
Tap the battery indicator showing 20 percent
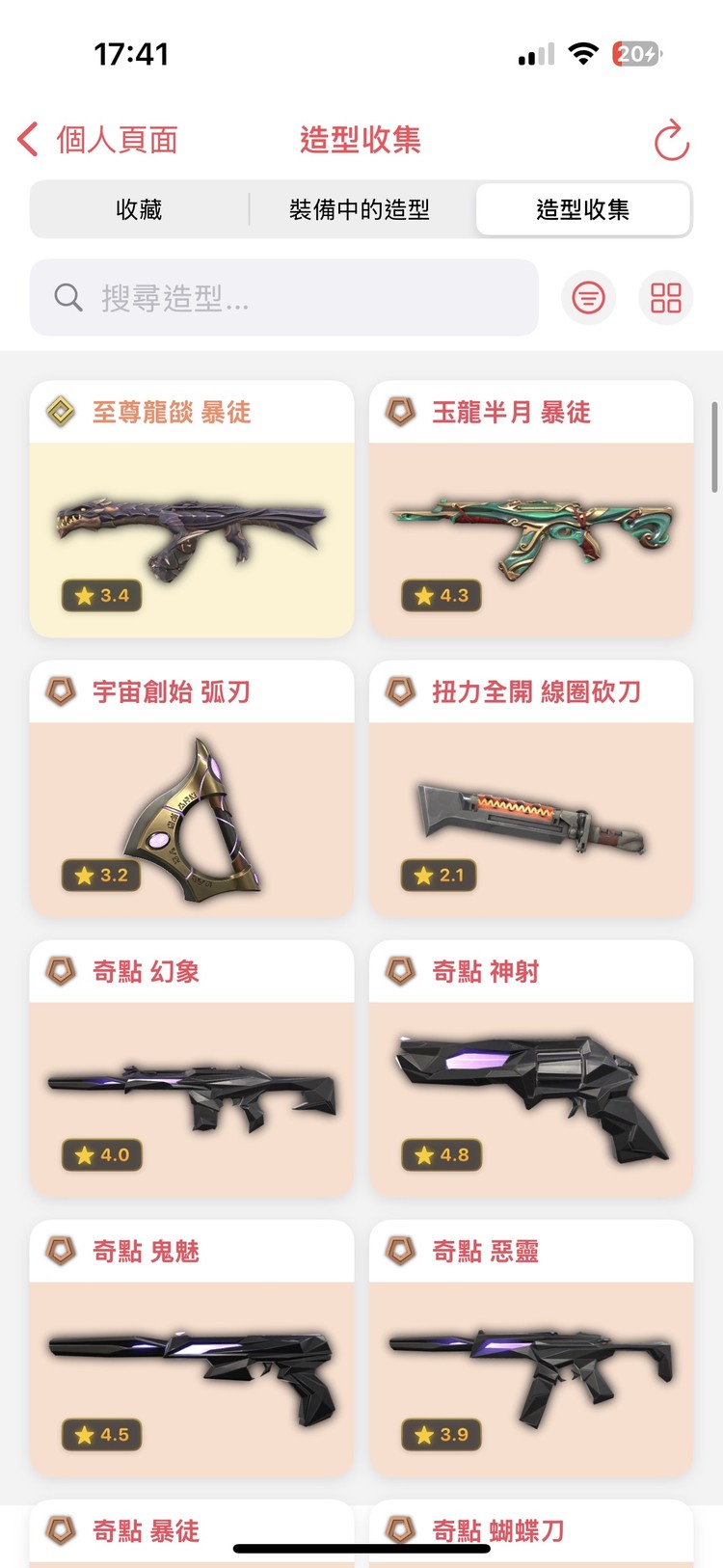[x=636, y=55]
